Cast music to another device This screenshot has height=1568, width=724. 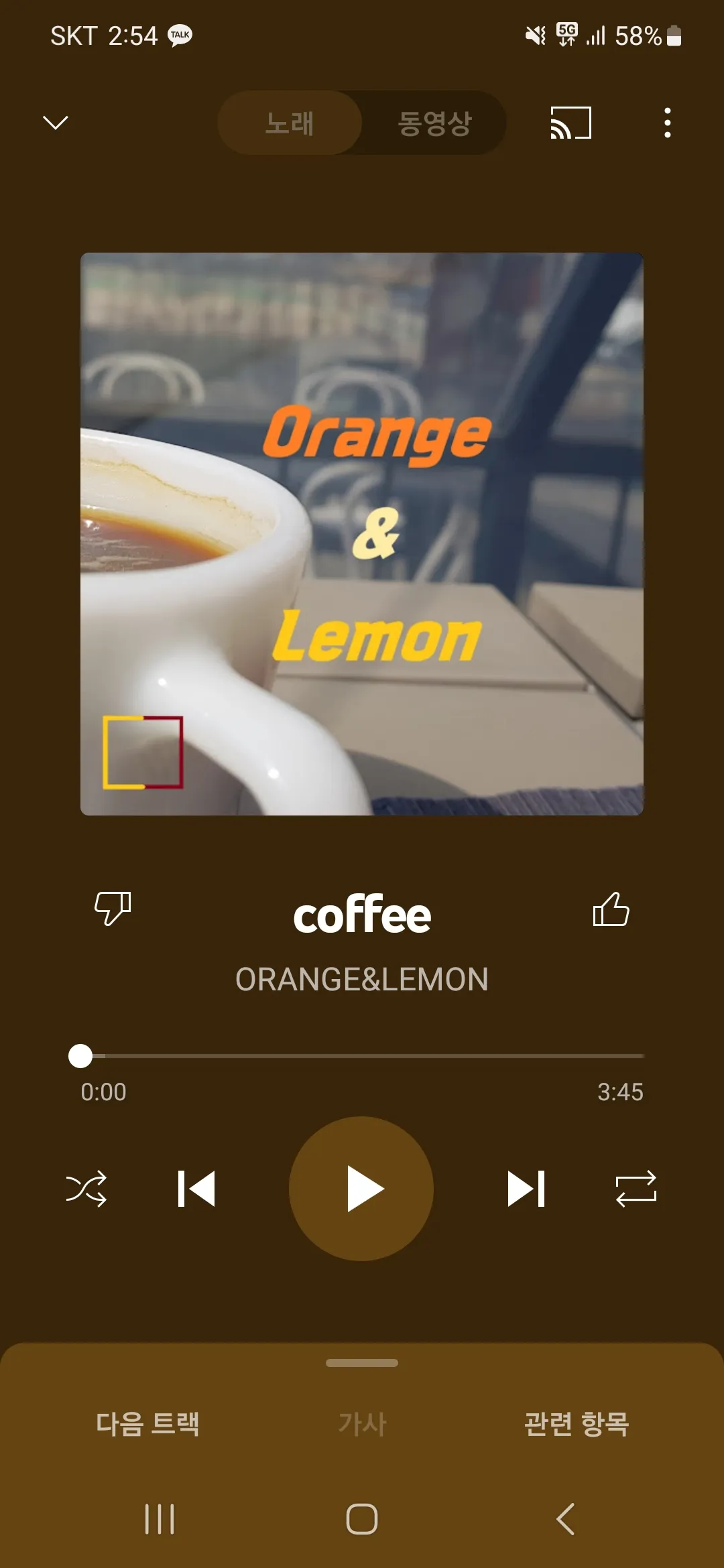click(x=570, y=123)
